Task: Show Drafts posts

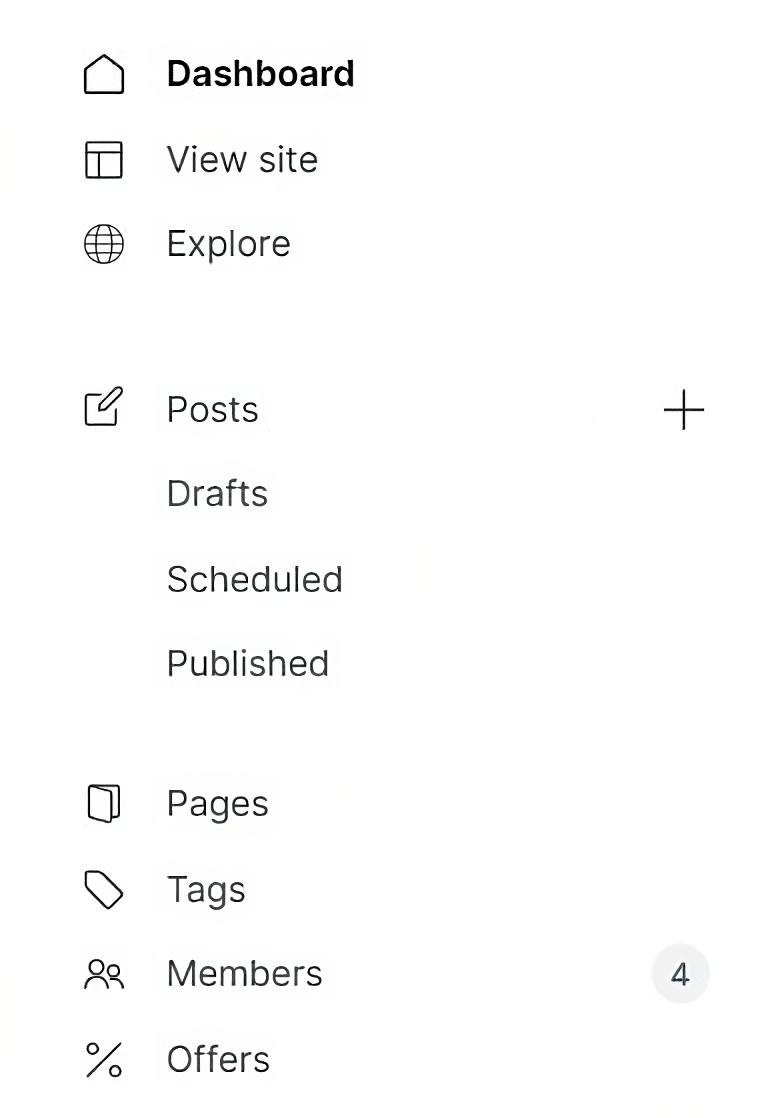Action: point(217,494)
